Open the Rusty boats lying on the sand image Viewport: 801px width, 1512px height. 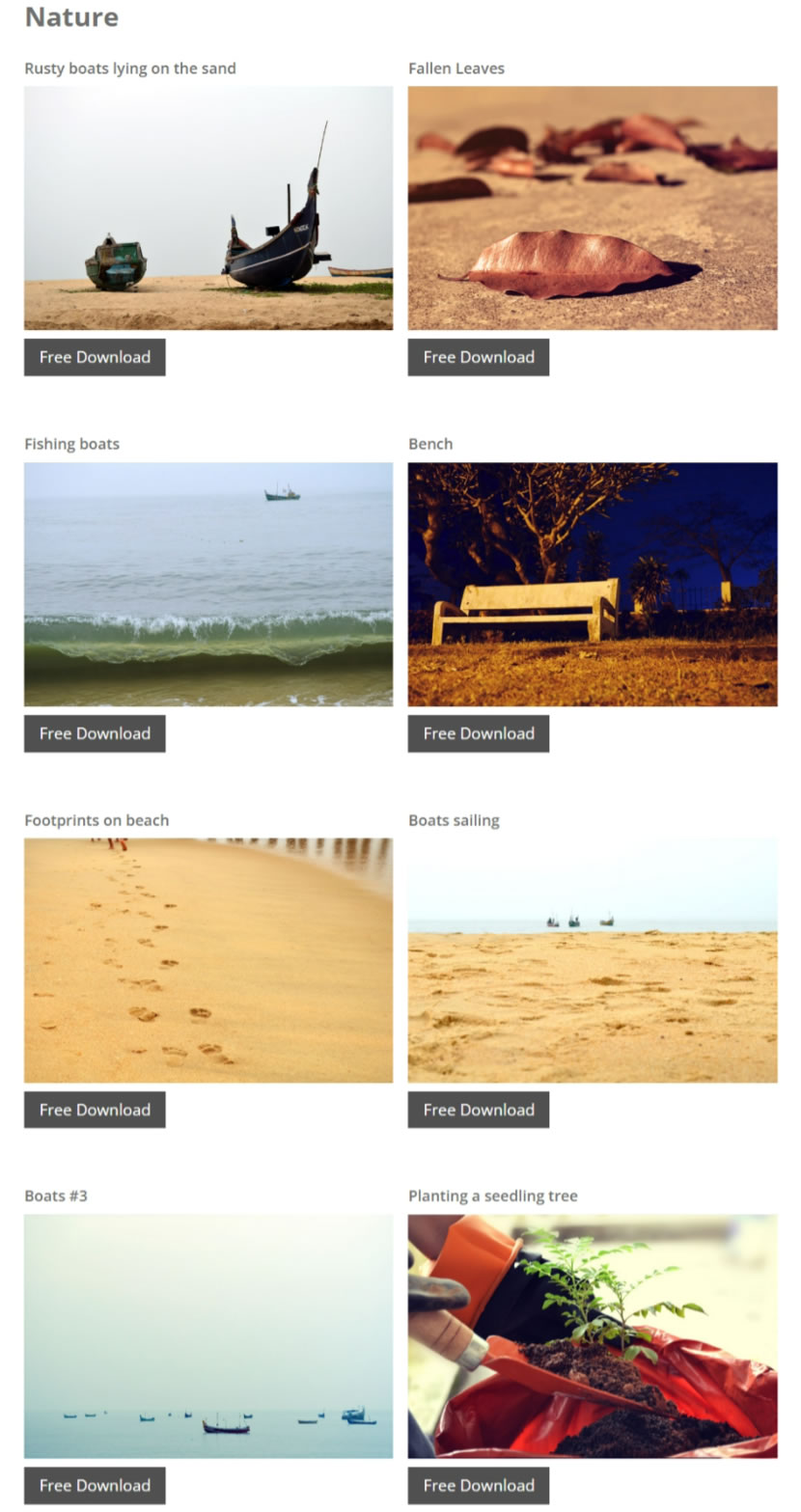coord(208,207)
